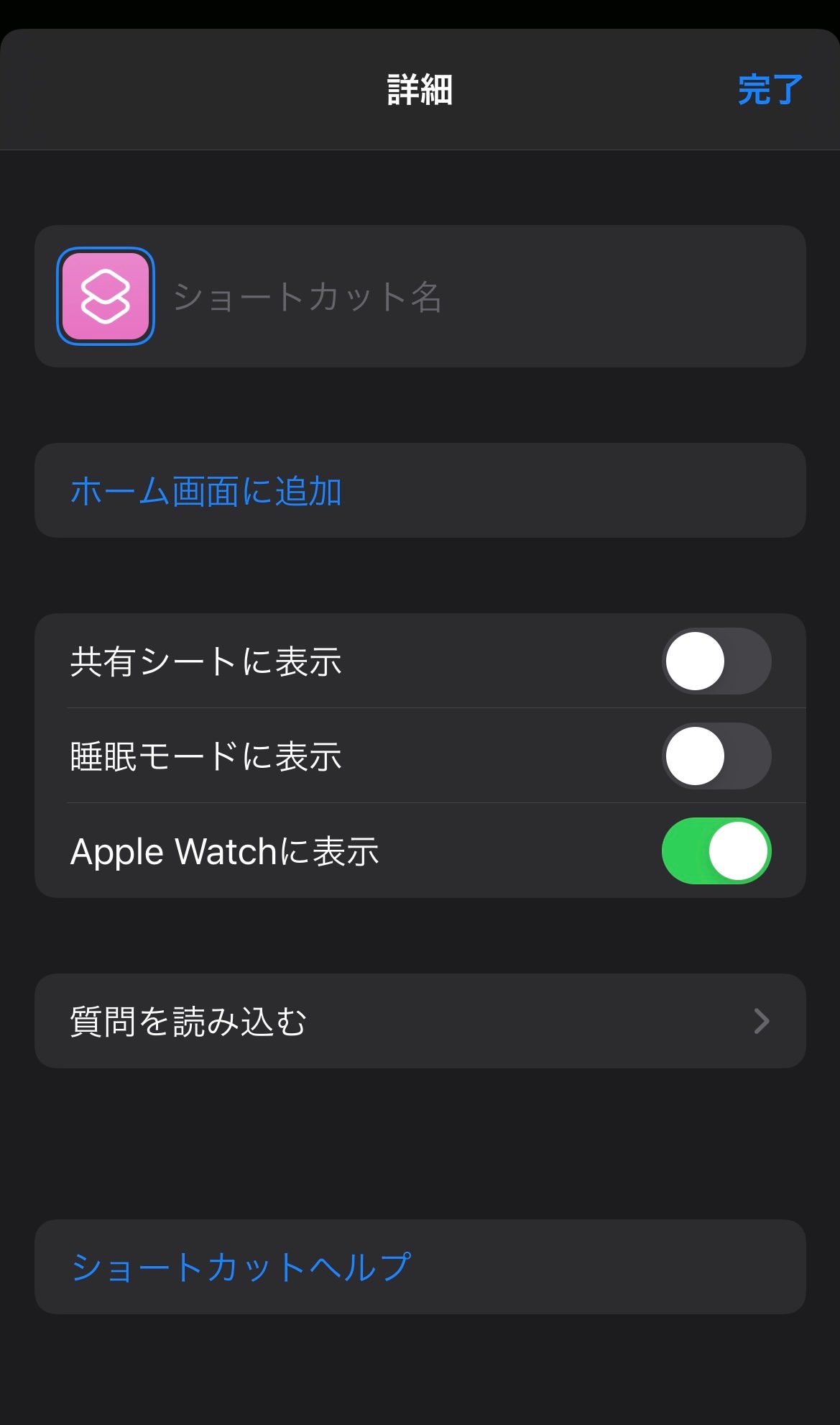Tap 完了 to finish editing details
840x1425 pixels.
pos(770,90)
